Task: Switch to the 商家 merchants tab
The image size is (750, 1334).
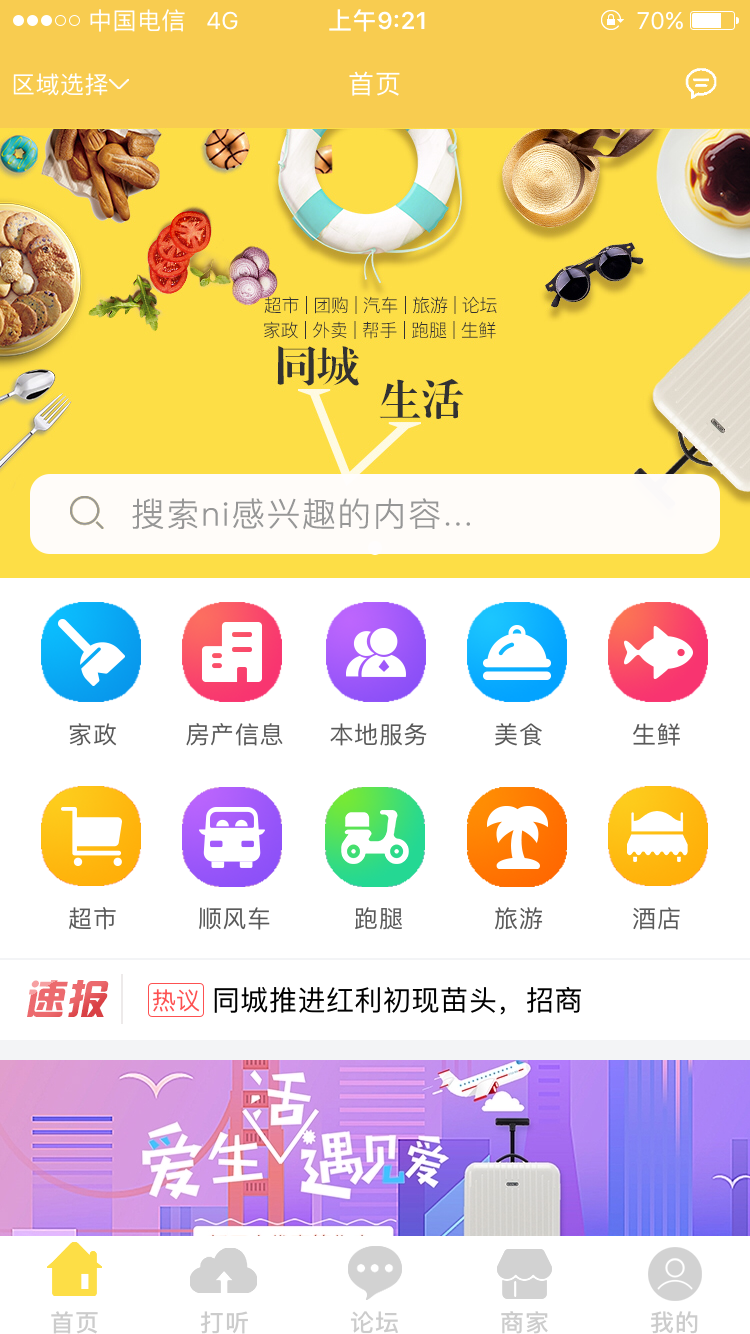Action: click(x=525, y=1289)
